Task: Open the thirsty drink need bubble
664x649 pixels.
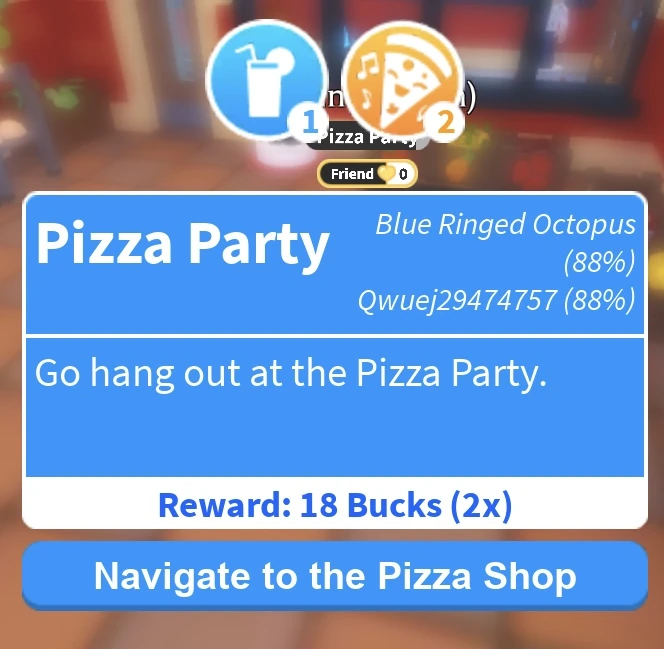Action: (x=265, y=79)
